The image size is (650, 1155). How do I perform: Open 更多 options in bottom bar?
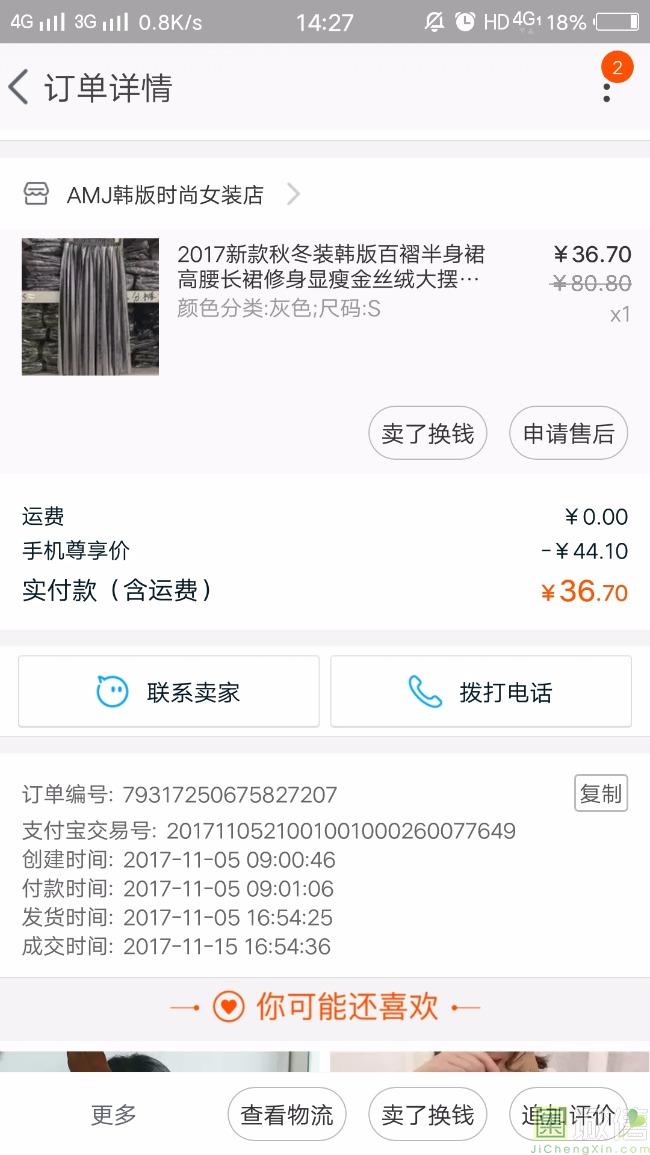pyautogui.click(x=114, y=1115)
